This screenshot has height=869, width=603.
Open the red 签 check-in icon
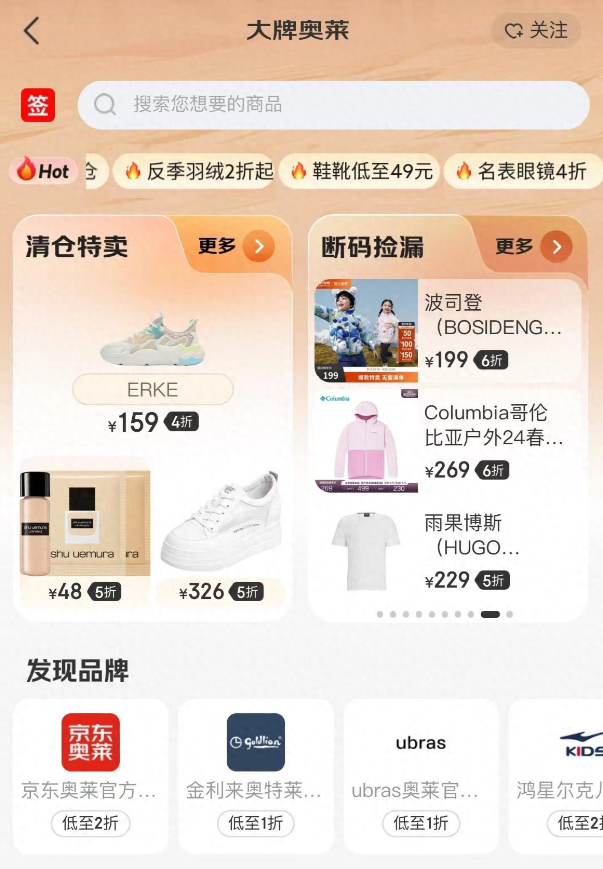[x=38, y=104]
